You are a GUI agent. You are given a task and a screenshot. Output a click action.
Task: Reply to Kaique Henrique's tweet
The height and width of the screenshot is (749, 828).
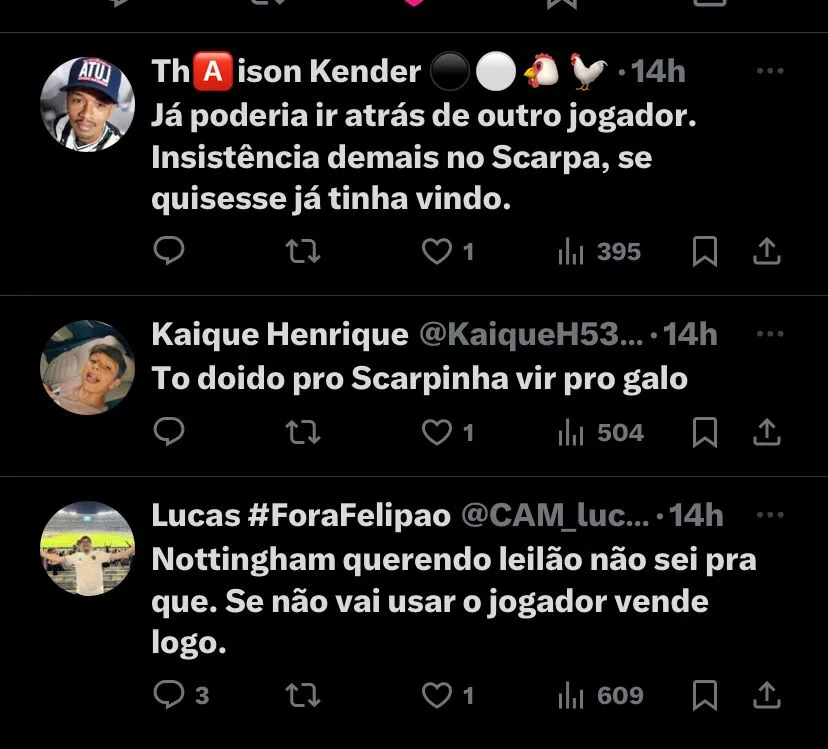pyautogui.click(x=169, y=432)
